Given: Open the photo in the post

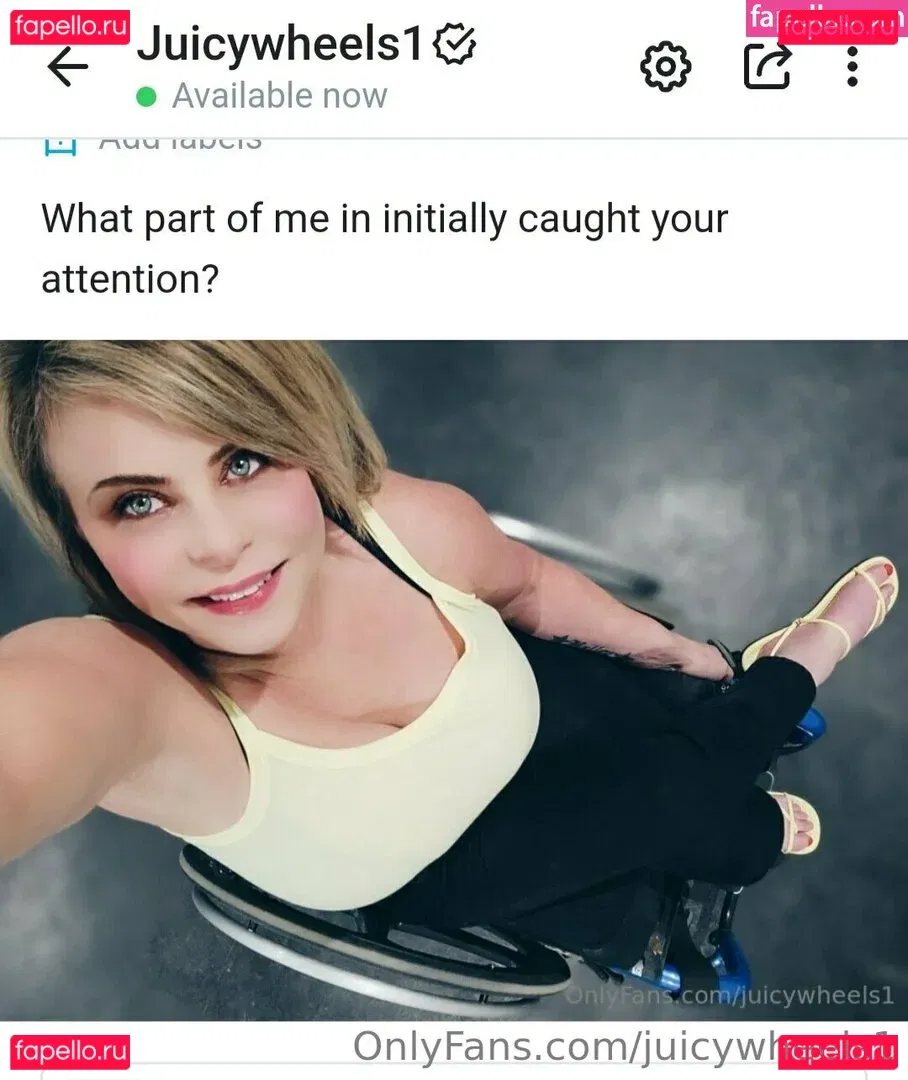Looking at the screenshot, I should (x=454, y=680).
